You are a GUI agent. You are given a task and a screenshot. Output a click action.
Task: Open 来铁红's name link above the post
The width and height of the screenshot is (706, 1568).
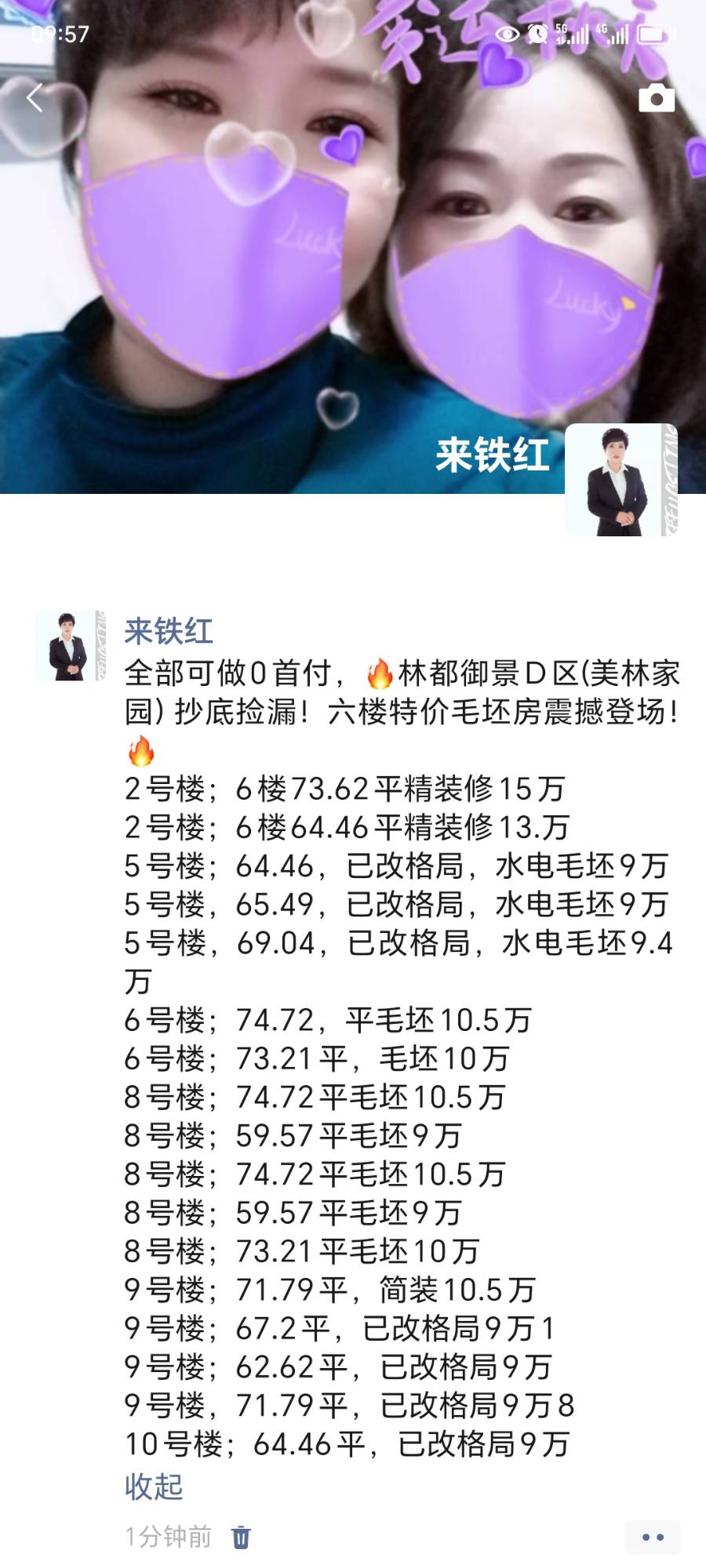coord(168,631)
